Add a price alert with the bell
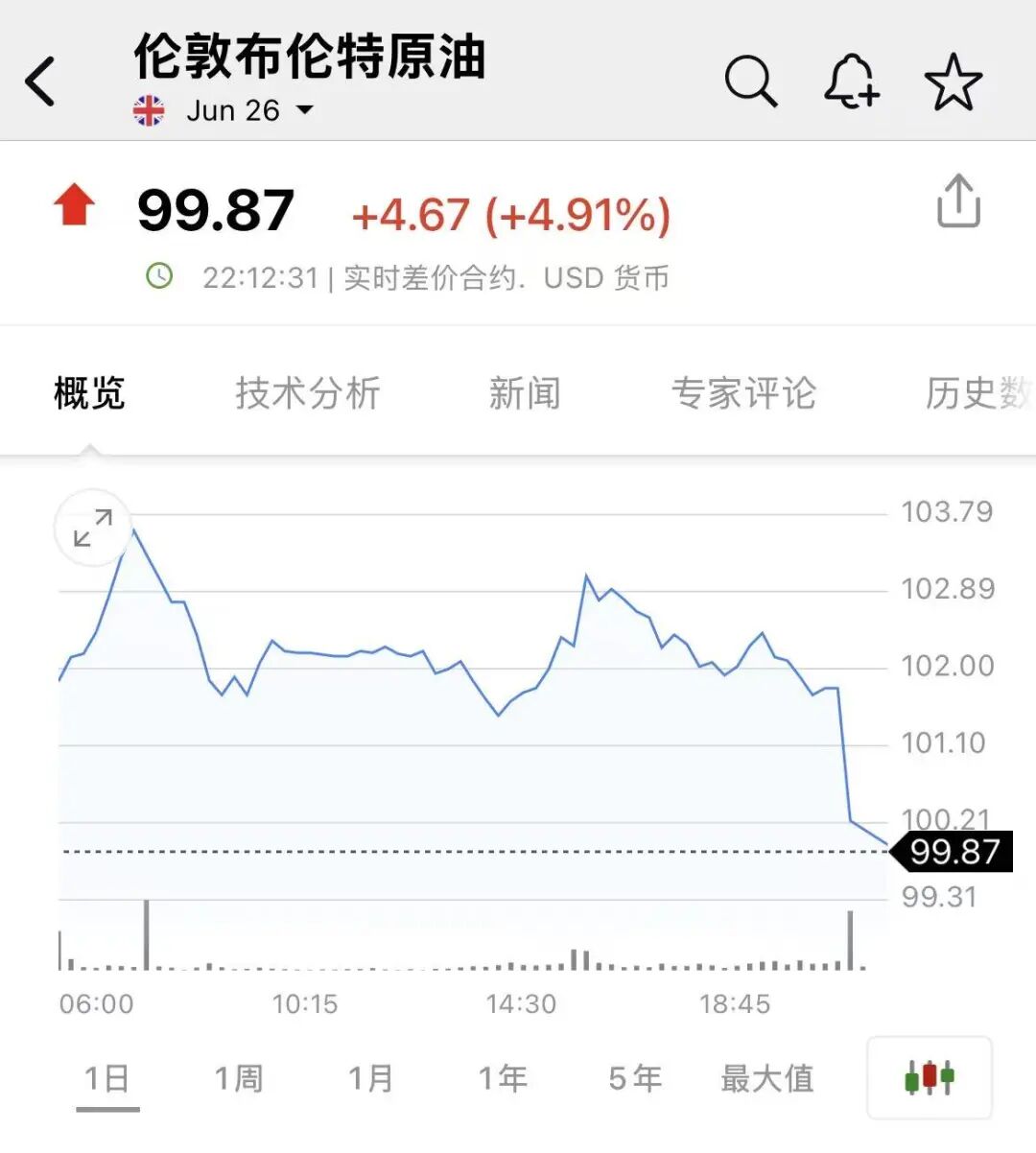The width and height of the screenshot is (1036, 1153). [851, 81]
